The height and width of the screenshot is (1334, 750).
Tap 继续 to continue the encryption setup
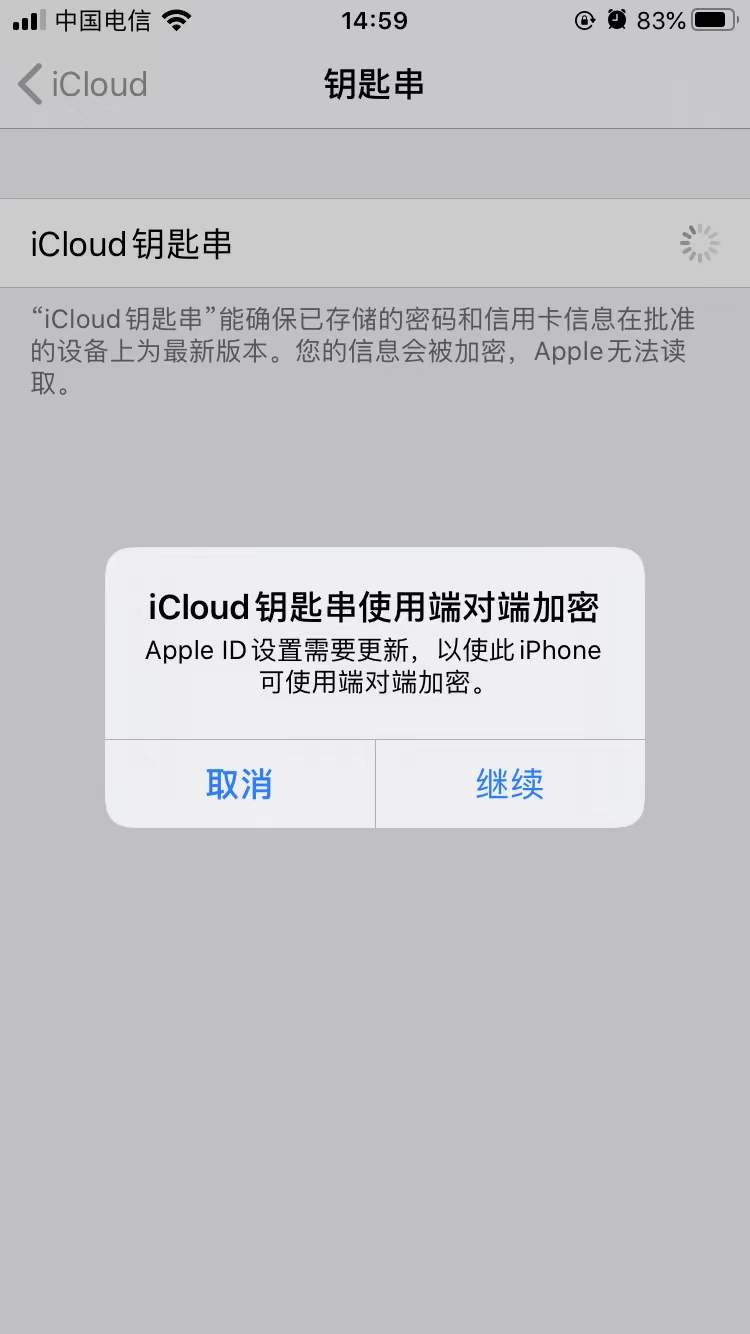(509, 784)
